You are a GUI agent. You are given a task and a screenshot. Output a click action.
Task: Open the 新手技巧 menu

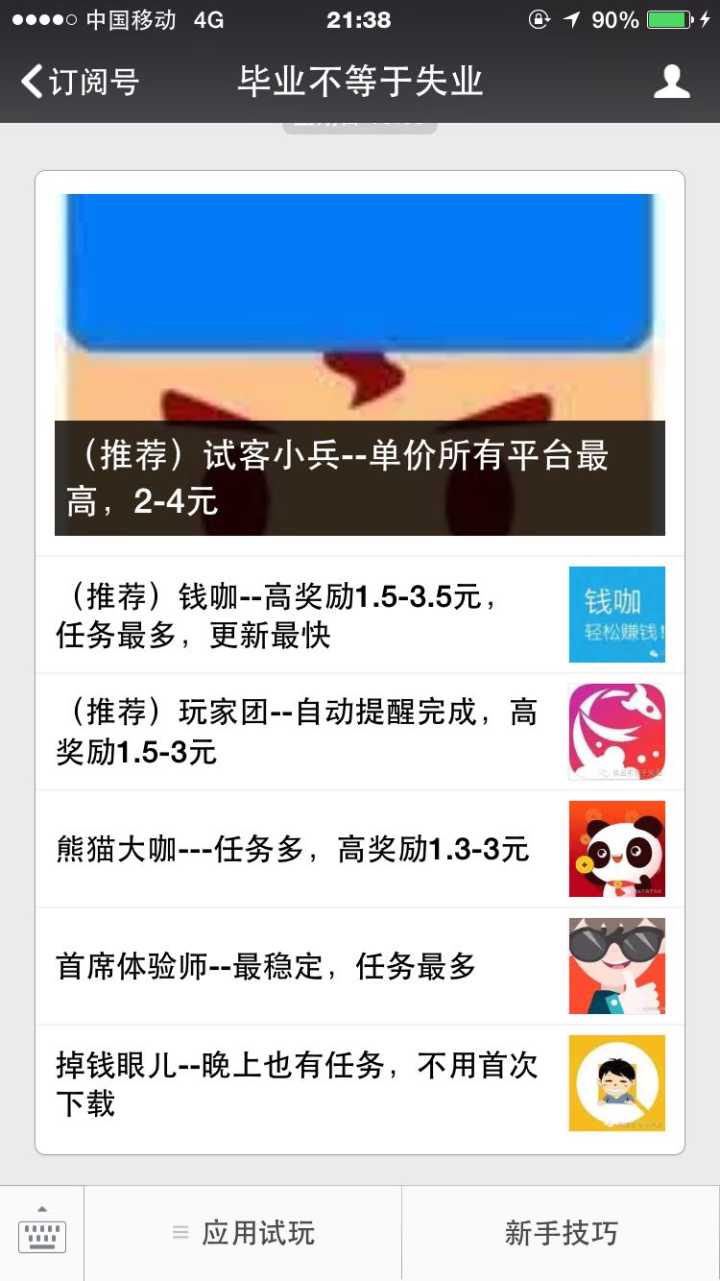point(561,1234)
